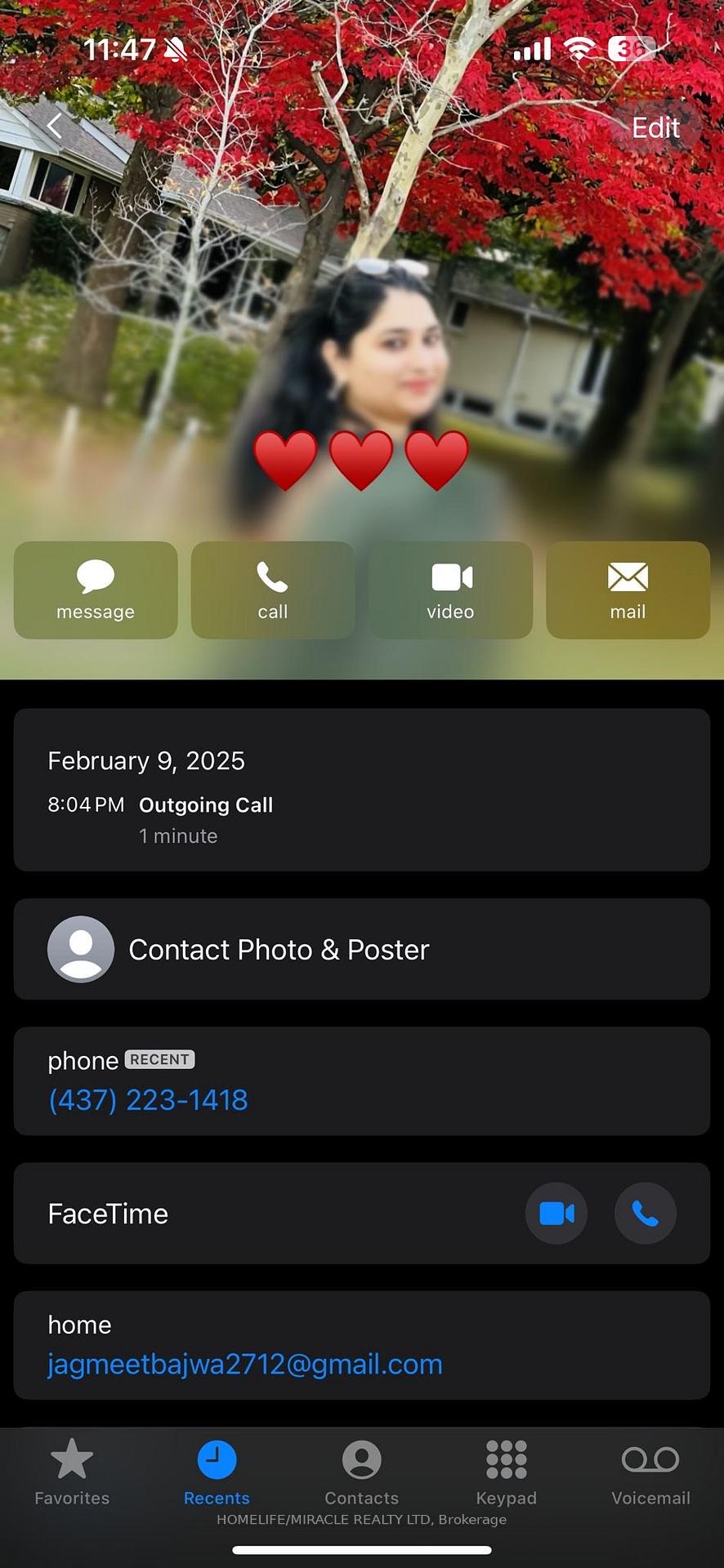Dial the phone number (437) 223-1418

[148, 1100]
